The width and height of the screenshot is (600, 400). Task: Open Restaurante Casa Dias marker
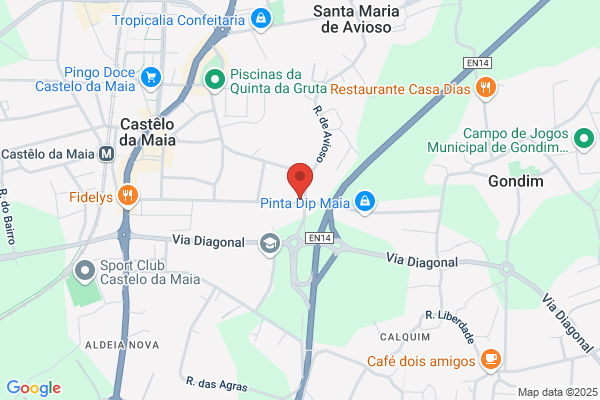coord(486,89)
